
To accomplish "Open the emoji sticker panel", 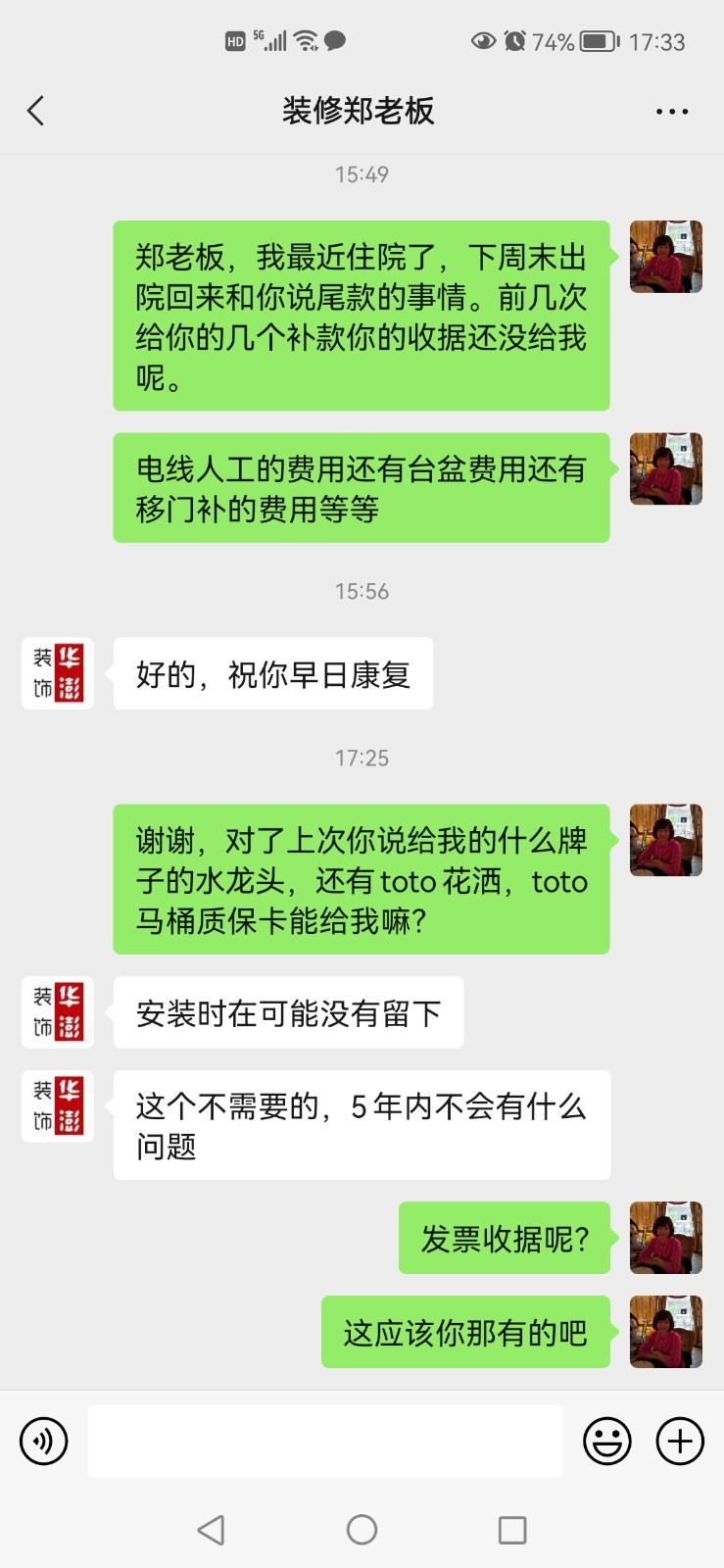I will click(607, 1441).
